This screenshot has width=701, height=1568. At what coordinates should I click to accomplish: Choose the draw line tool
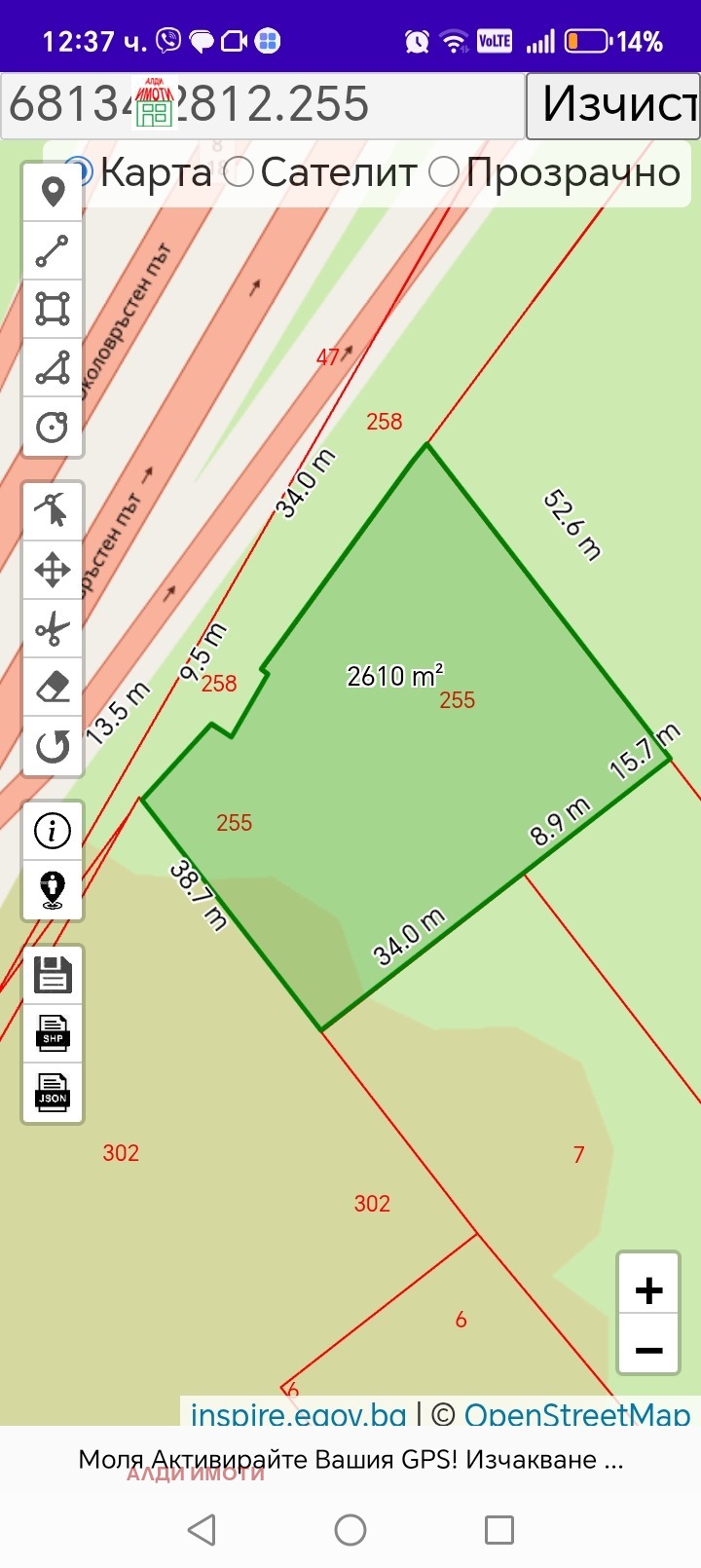point(53,250)
